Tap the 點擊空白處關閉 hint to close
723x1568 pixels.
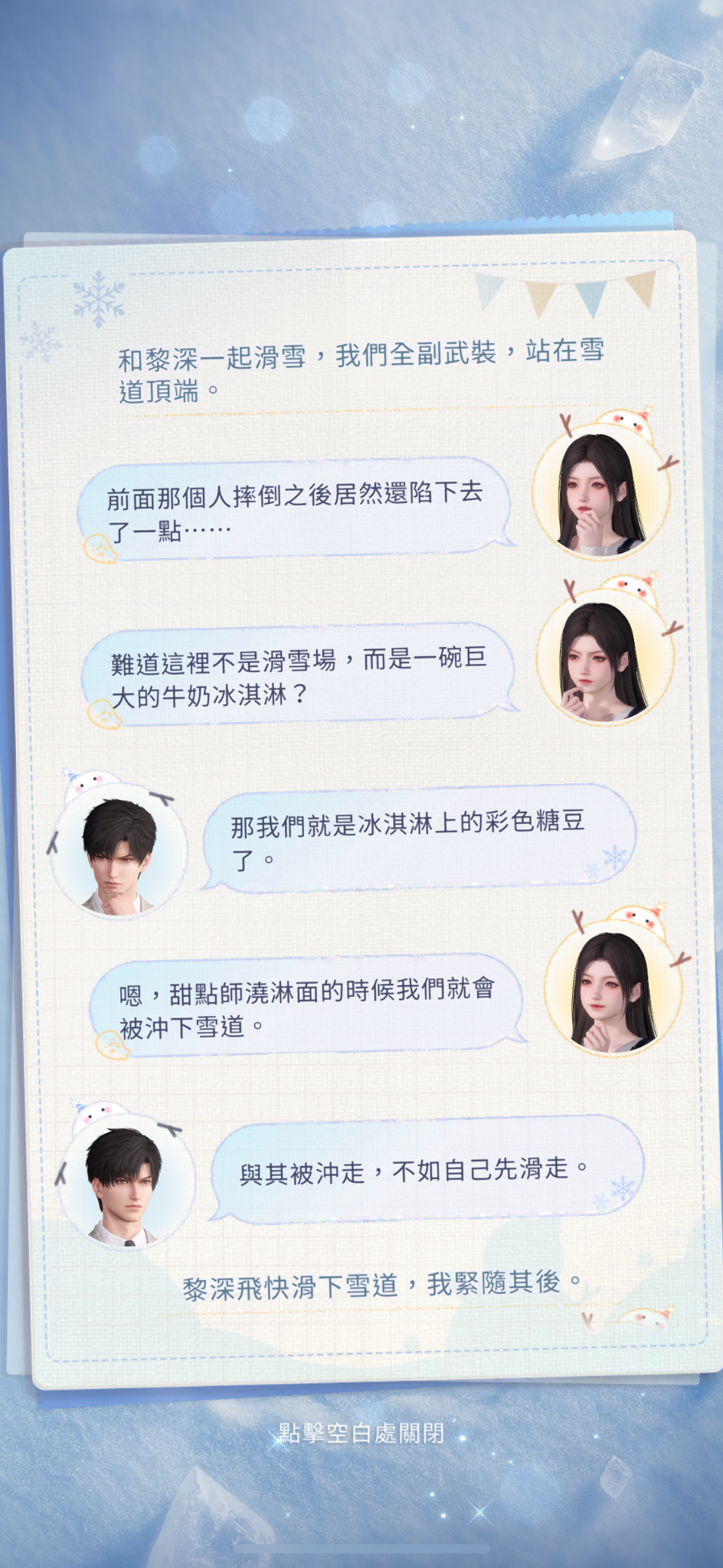tap(361, 1432)
